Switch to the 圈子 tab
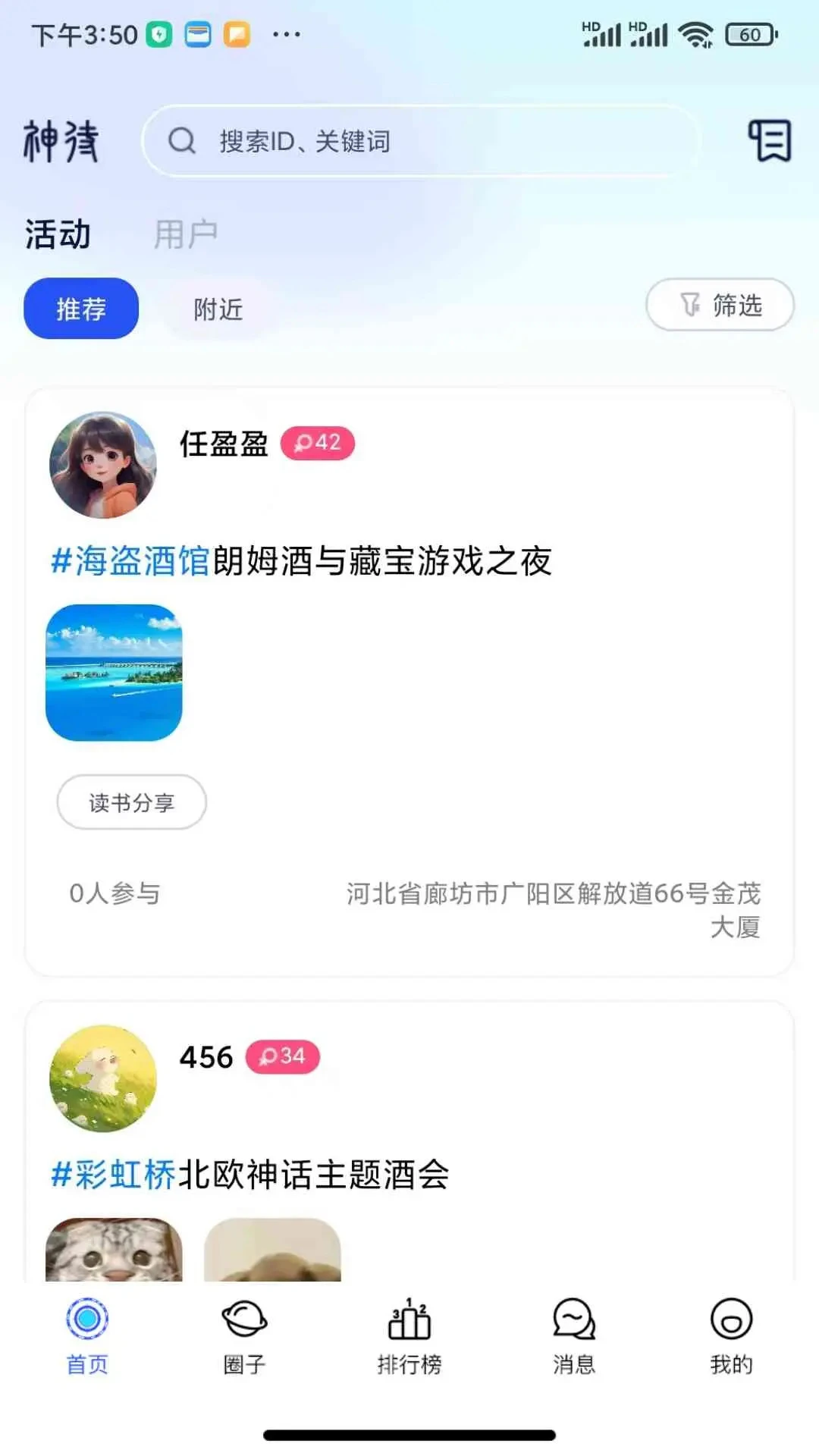This screenshot has width=819, height=1456. tap(244, 1336)
